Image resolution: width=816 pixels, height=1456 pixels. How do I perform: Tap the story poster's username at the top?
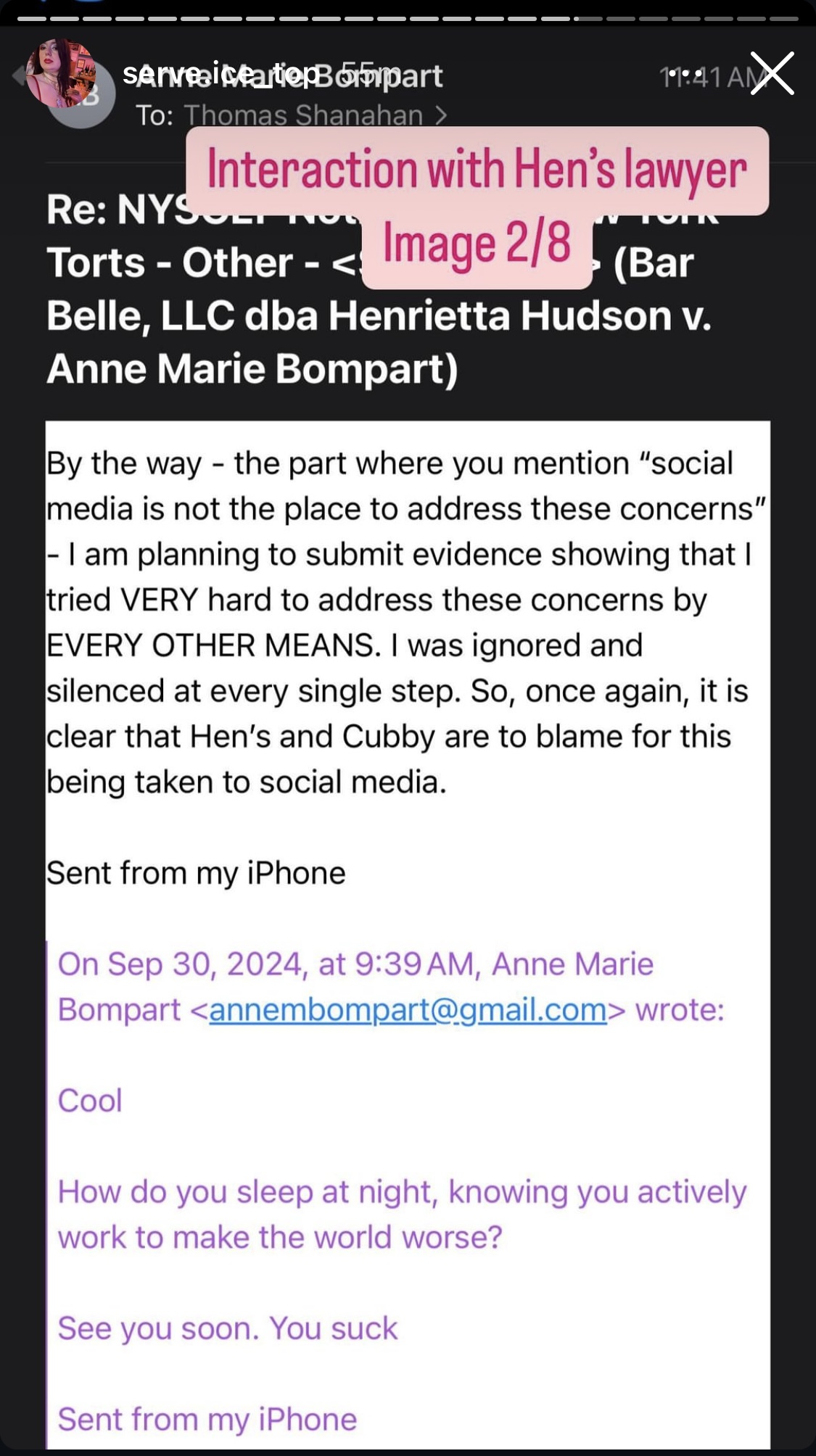point(221,73)
